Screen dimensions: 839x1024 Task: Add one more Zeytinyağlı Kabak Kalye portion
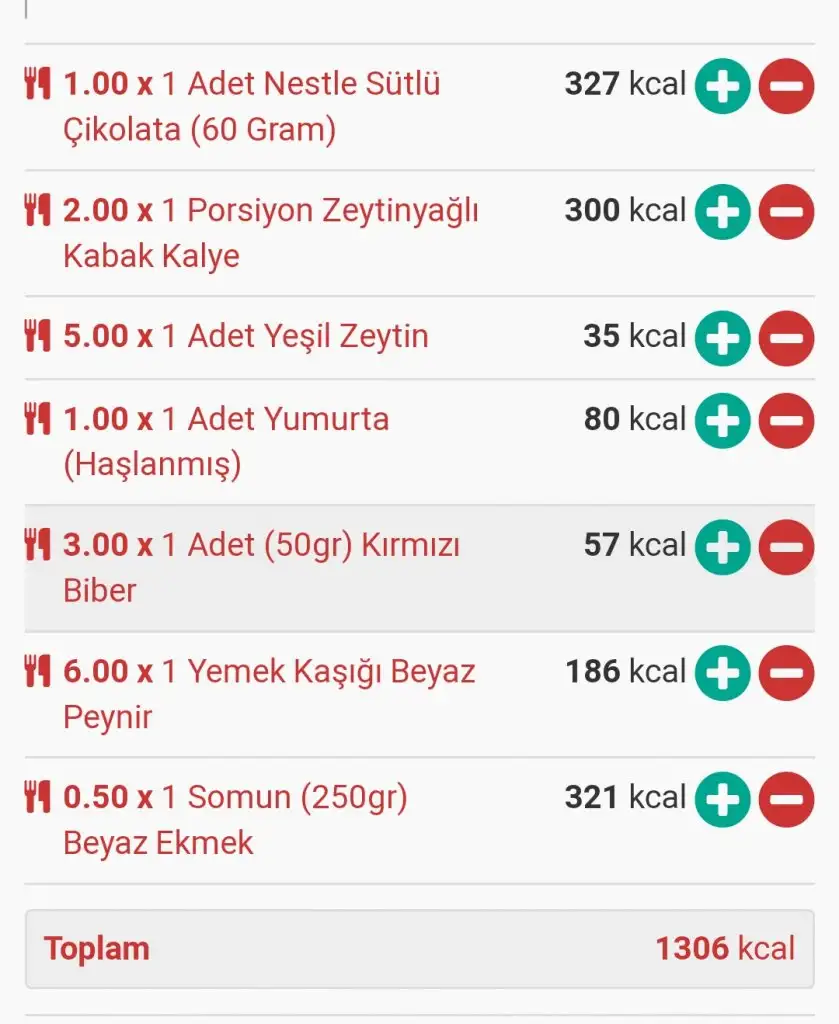tap(723, 212)
